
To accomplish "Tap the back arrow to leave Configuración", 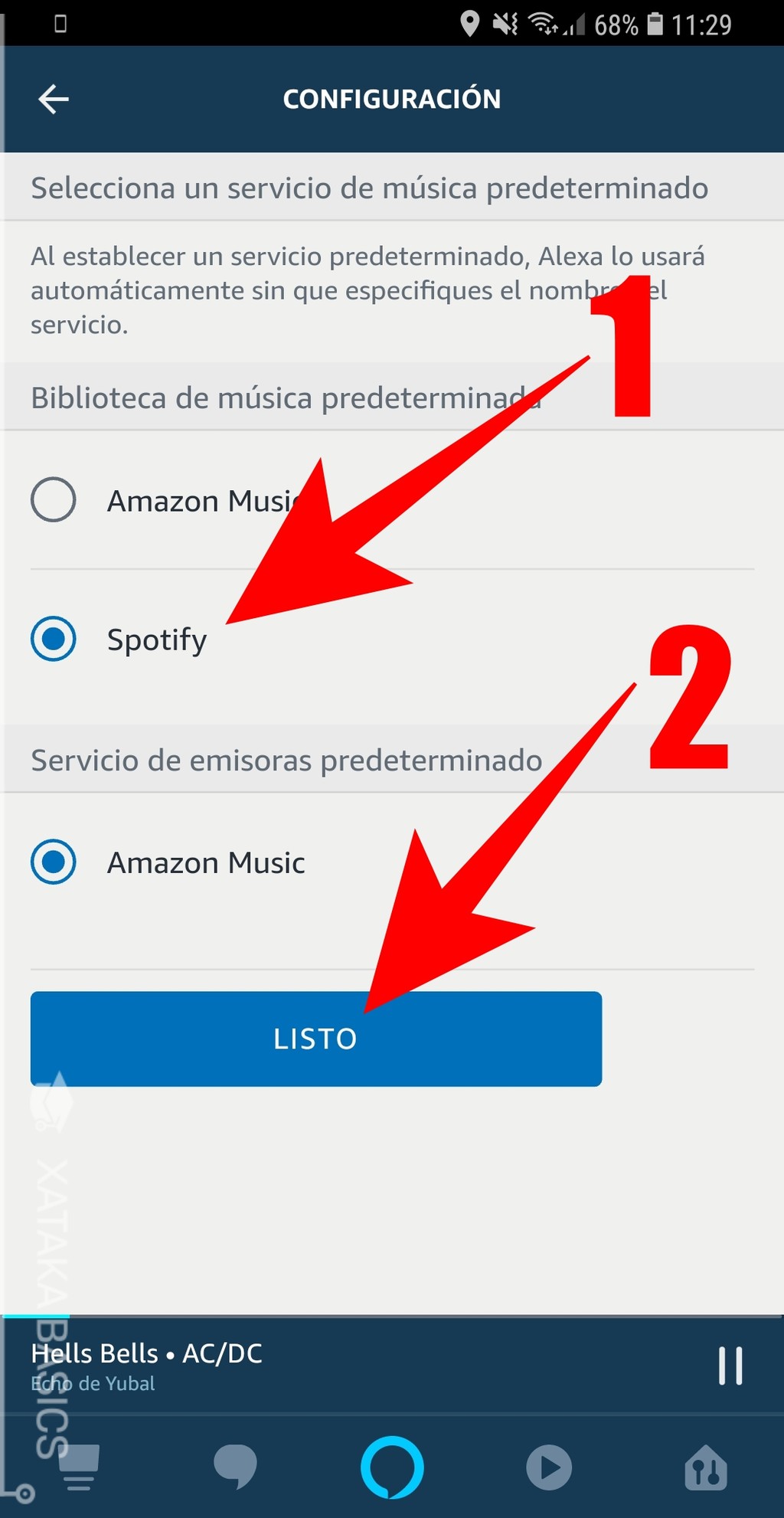I will click(x=52, y=99).
